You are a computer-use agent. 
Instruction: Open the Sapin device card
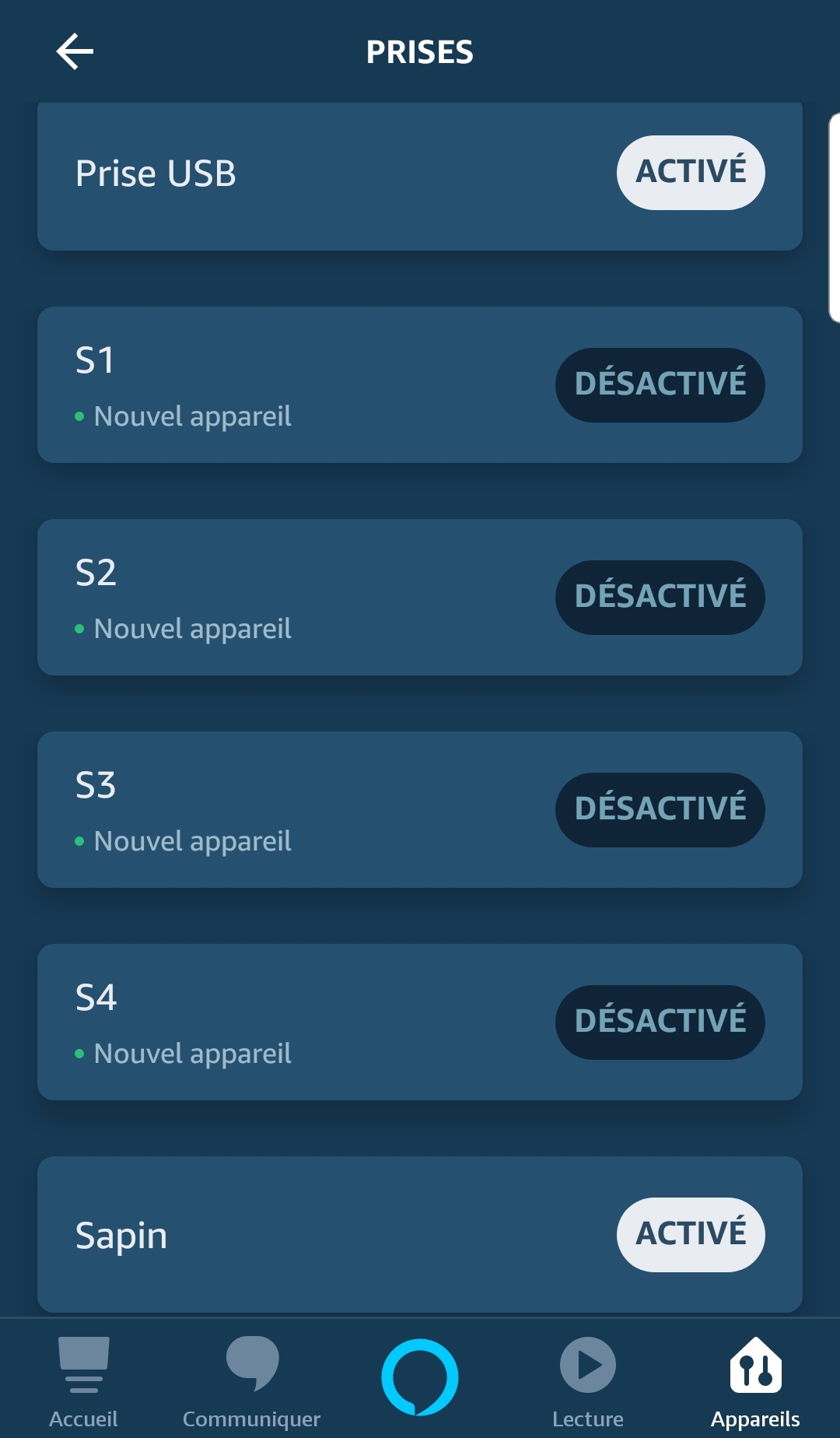(x=311, y=1235)
